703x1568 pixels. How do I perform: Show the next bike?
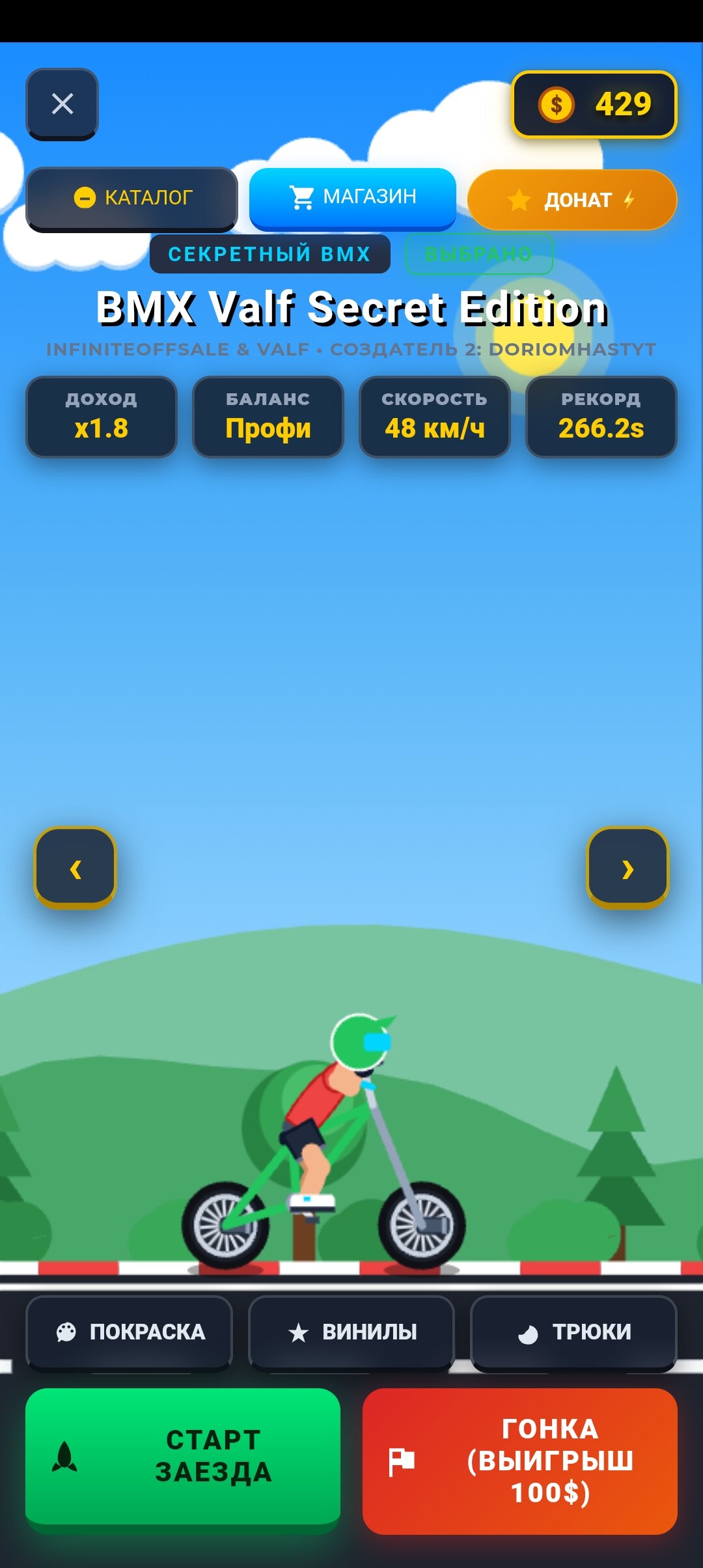pyautogui.click(x=627, y=868)
